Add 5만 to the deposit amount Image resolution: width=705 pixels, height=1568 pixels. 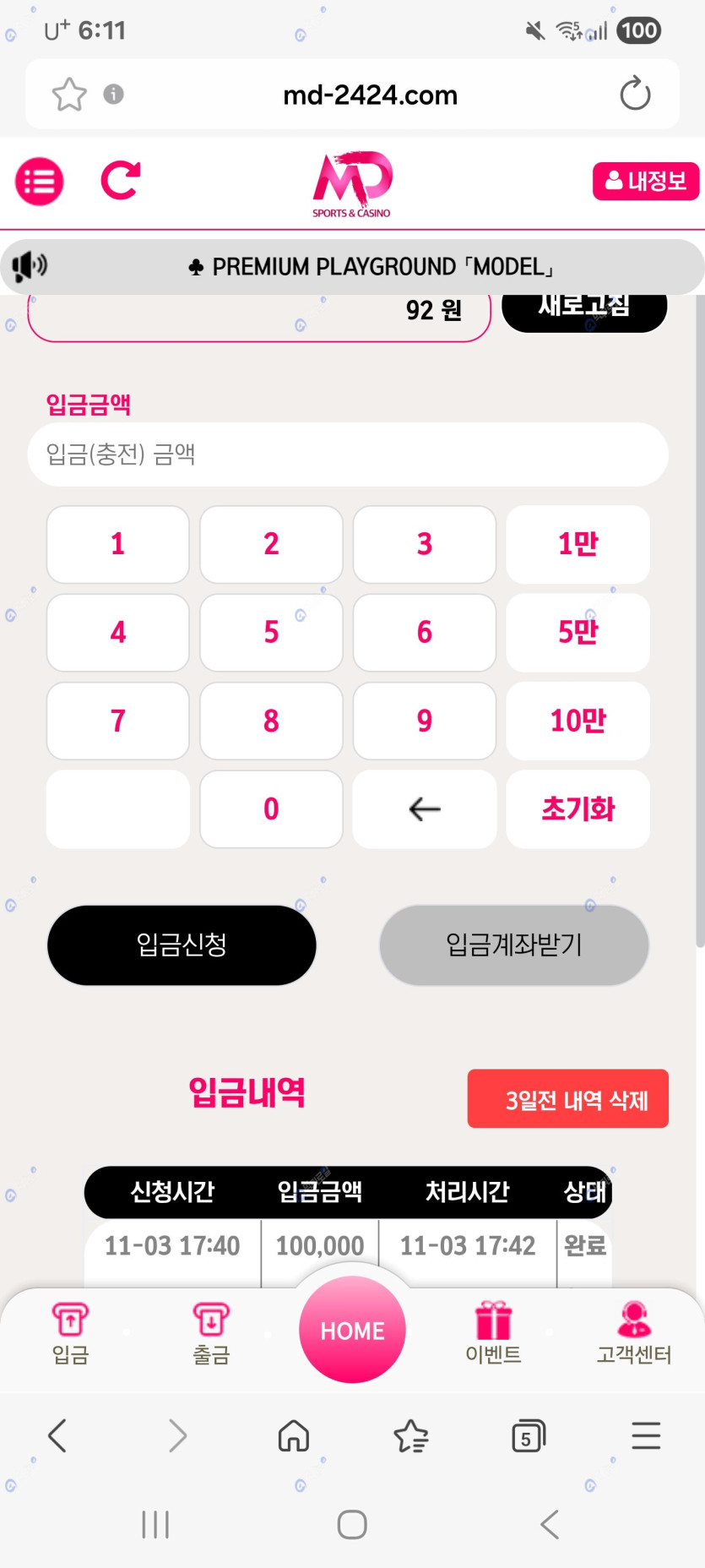click(x=578, y=633)
